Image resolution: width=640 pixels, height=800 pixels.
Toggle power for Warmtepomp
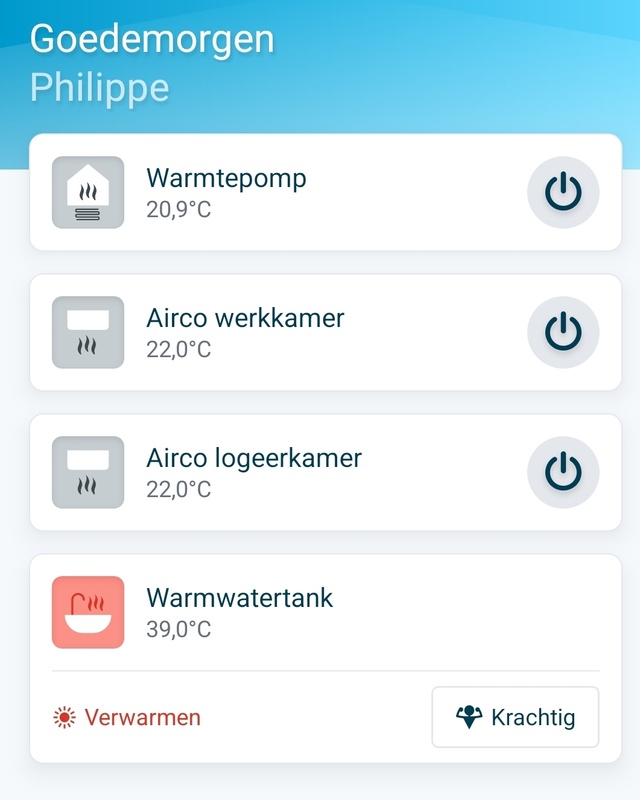pyautogui.click(x=563, y=193)
